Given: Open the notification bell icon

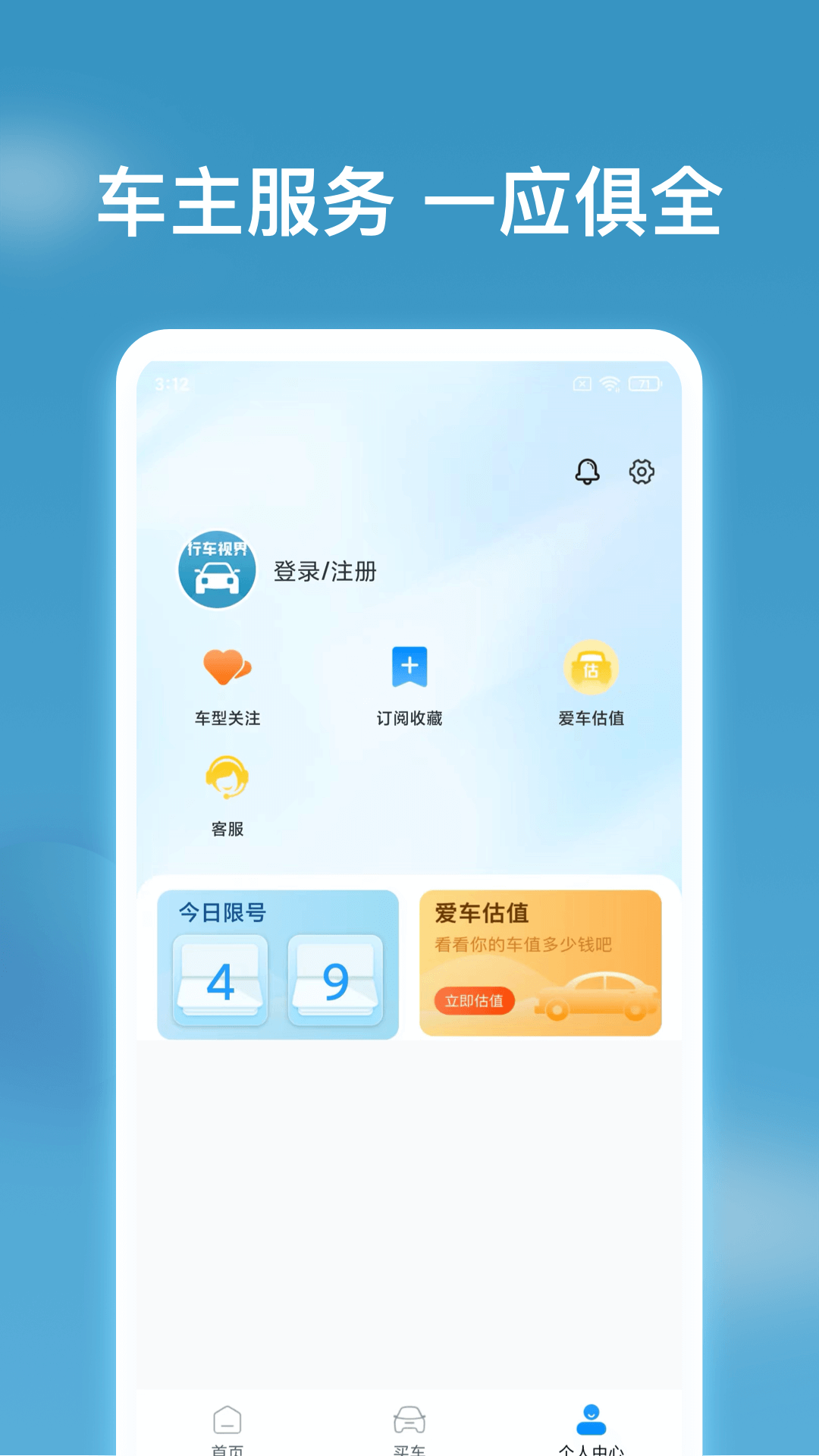Looking at the screenshot, I should click(x=585, y=471).
